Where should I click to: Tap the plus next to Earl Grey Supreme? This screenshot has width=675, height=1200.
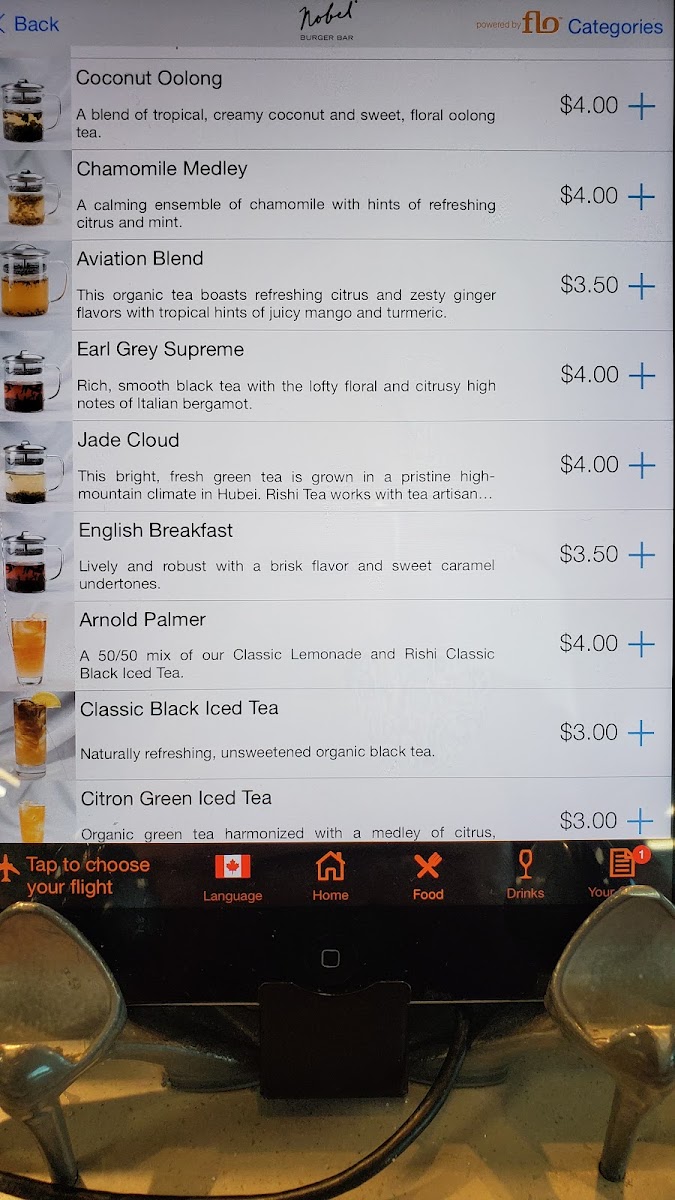pos(641,376)
